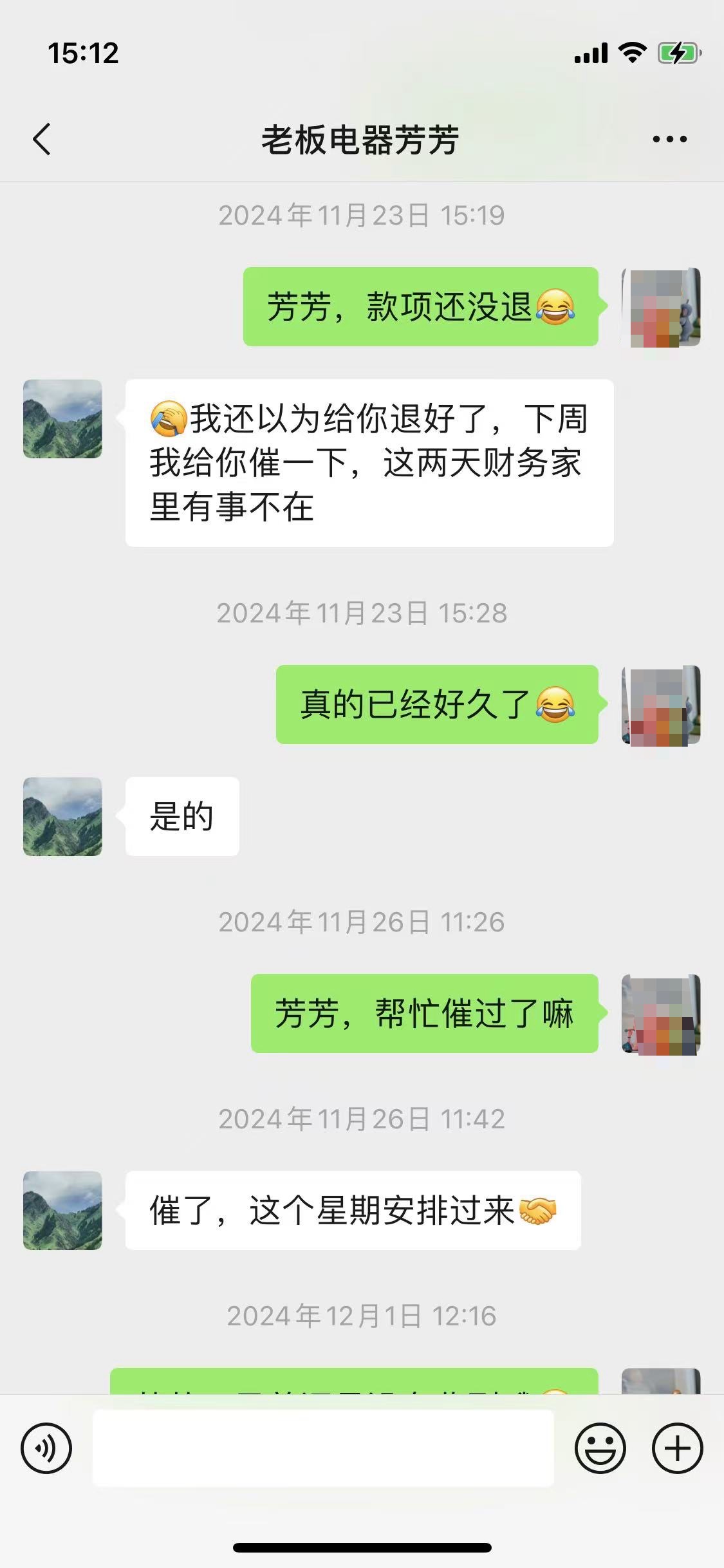Open the plus attachments menu

[x=677, y=1448]
